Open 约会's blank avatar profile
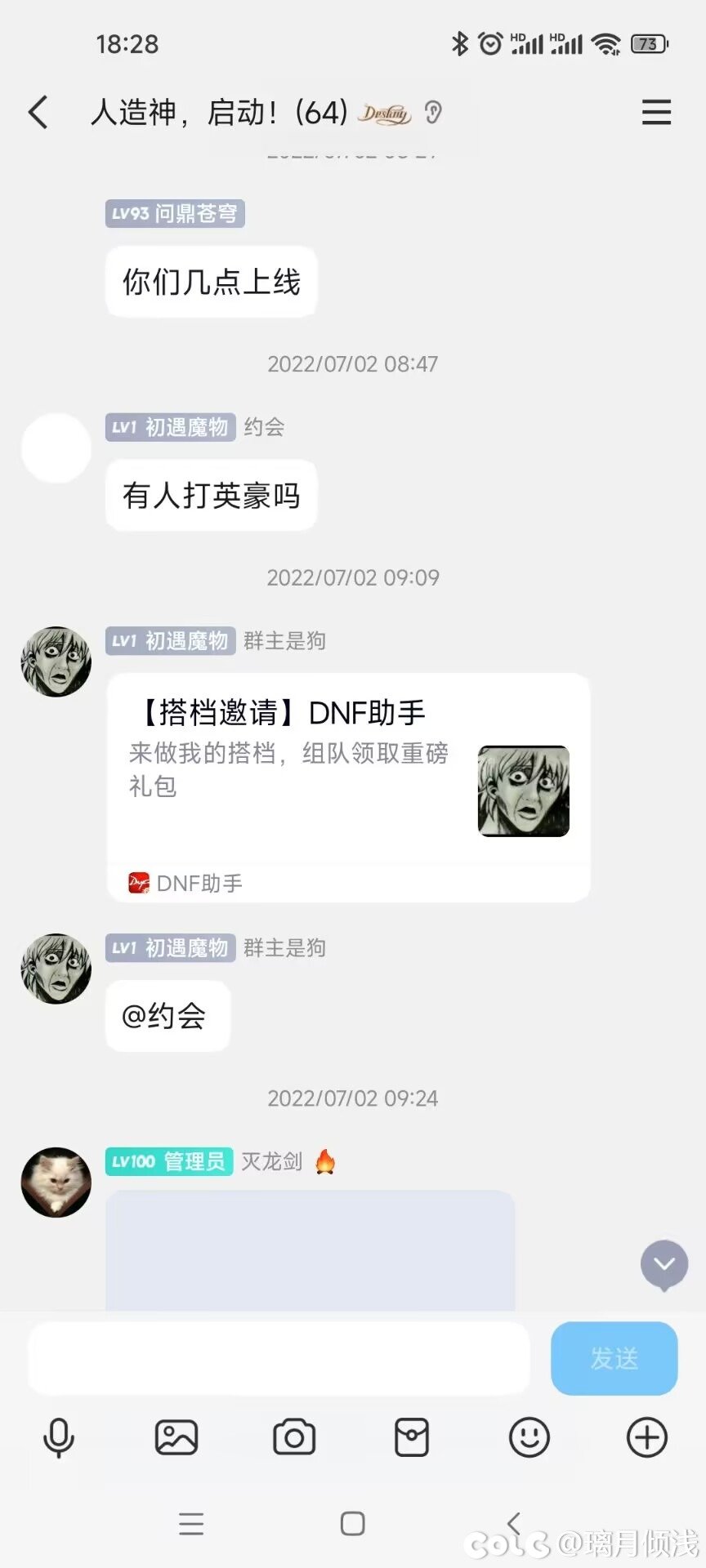This screenshot has height=1568, width=706. (x=56, y=448)
